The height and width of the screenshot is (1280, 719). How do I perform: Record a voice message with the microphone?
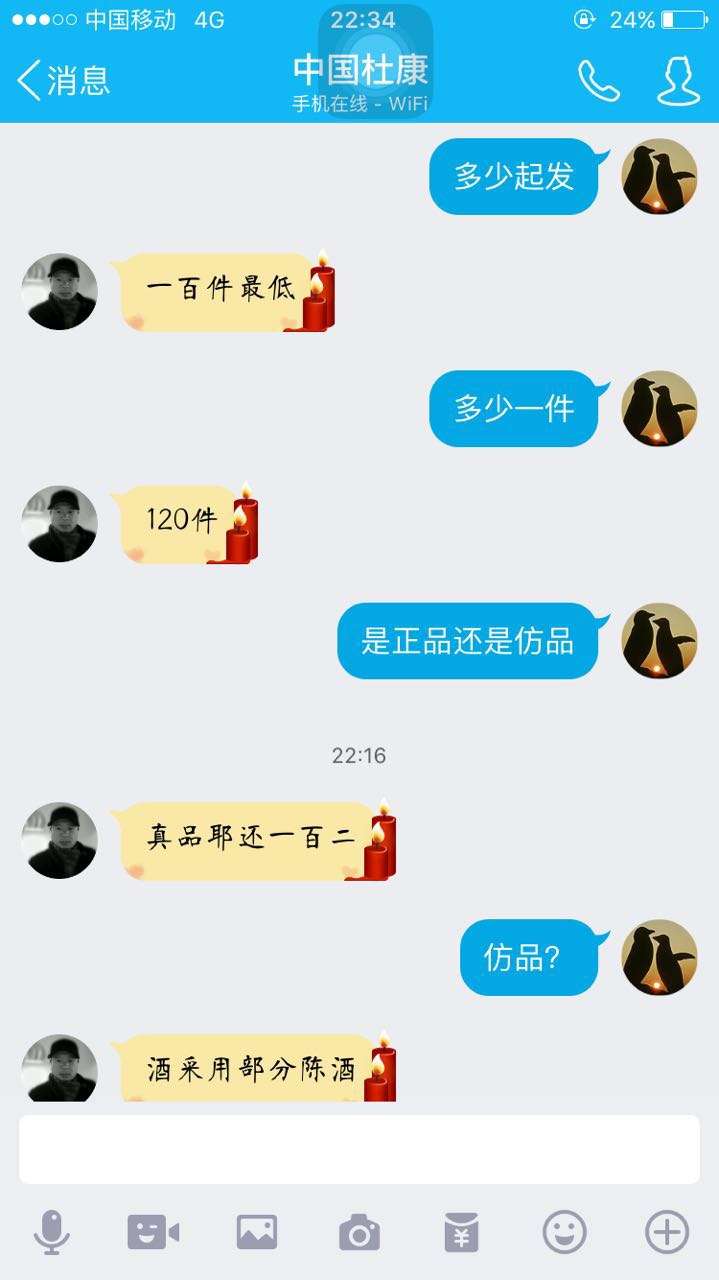(51, 1232)
